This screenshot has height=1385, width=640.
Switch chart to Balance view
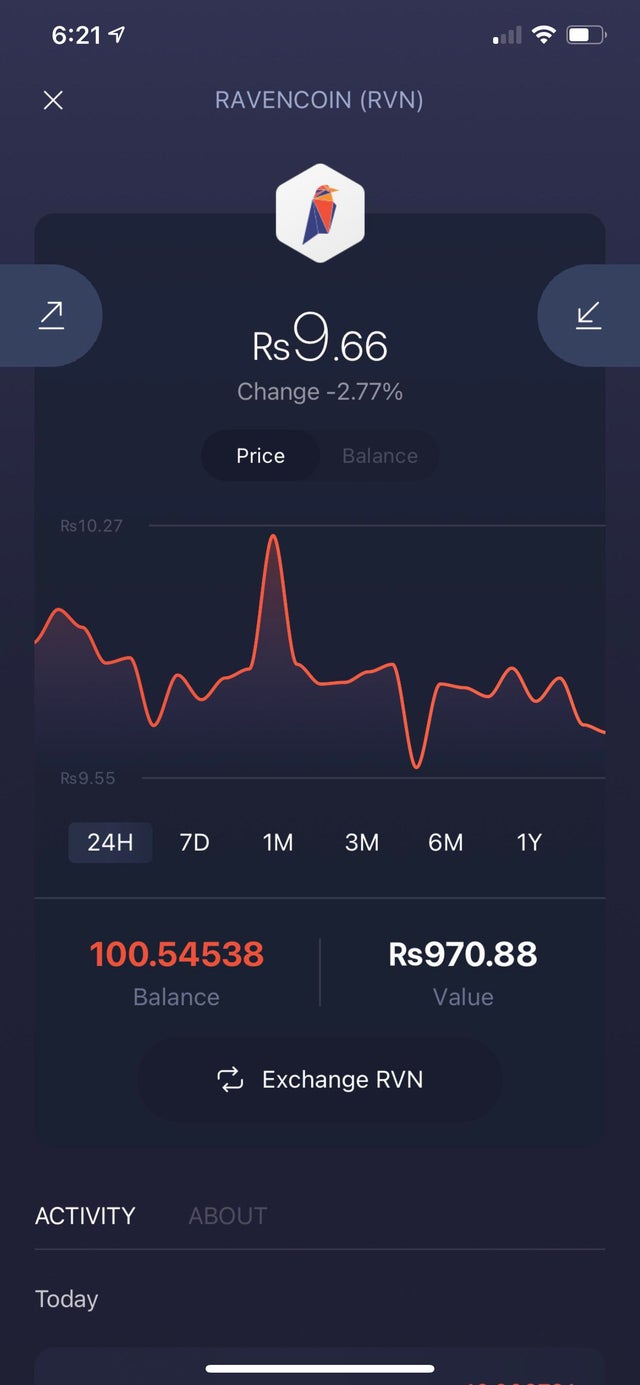coord(380,456)
